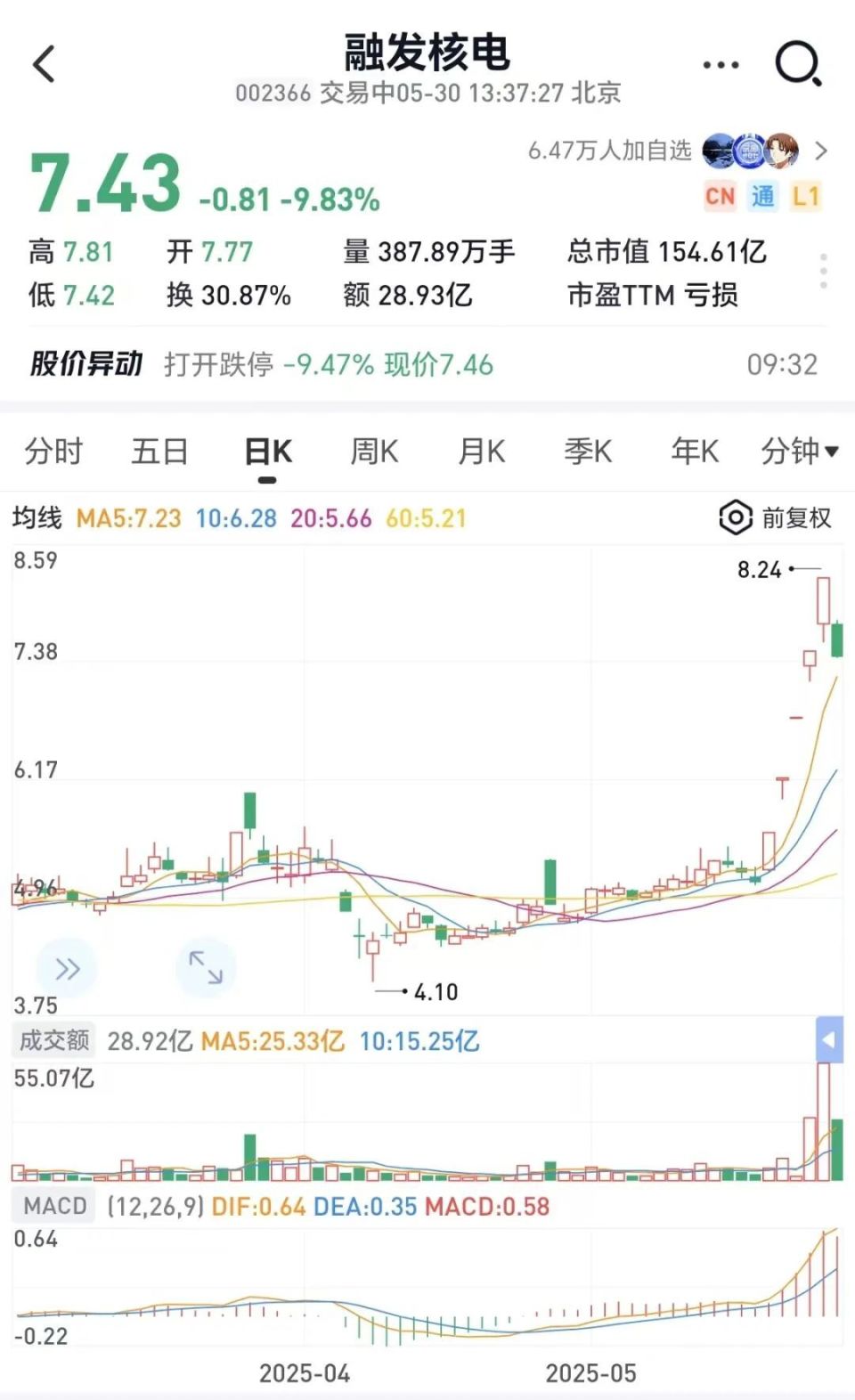Switch to the 周K chart tab
The image size is (855, 1400).
click(375, 452)
